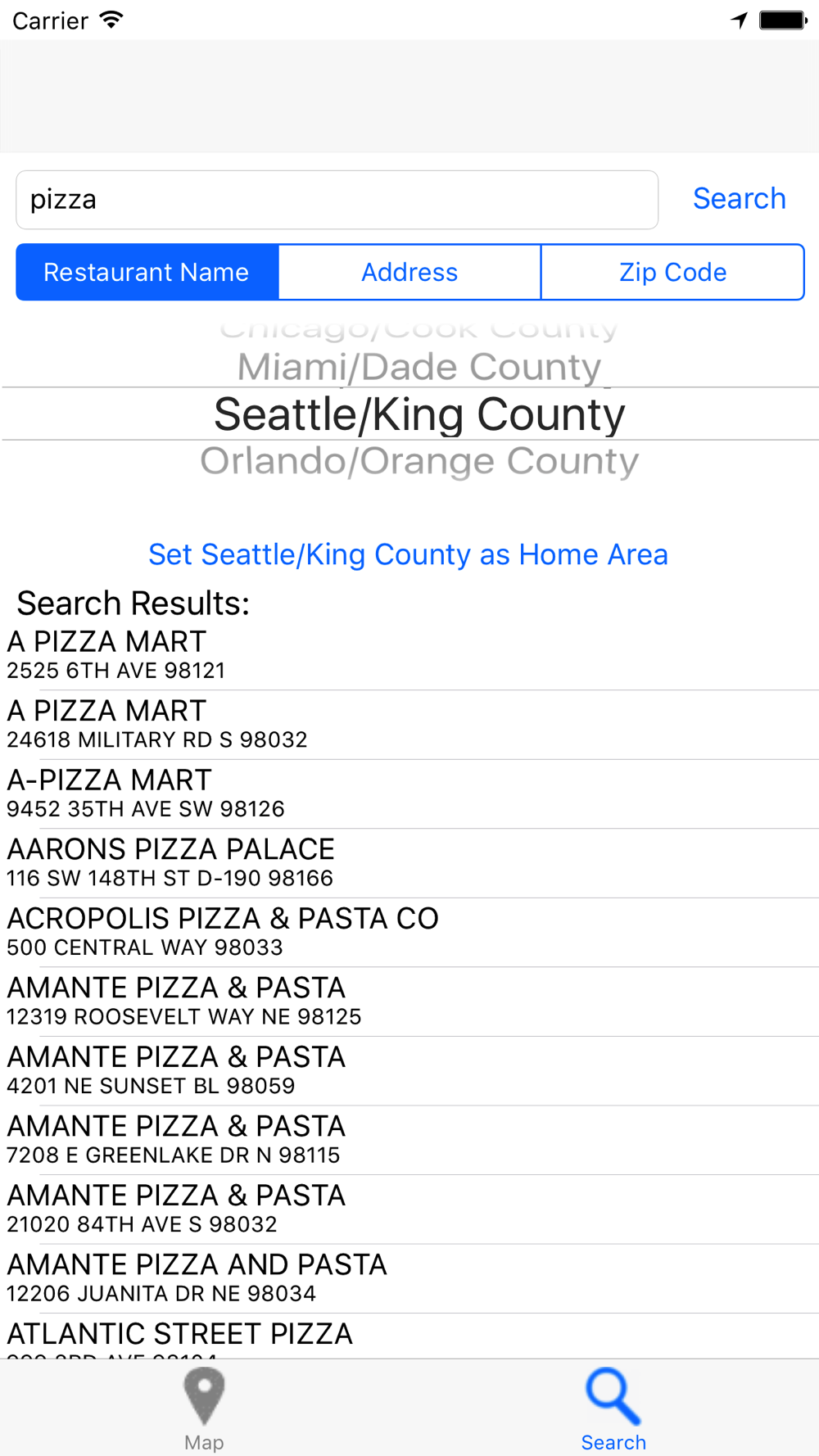The image size is (819, 1456).
Task: Pick Orlando/Orange County in the area picker
Action: (x=419, y=461)
